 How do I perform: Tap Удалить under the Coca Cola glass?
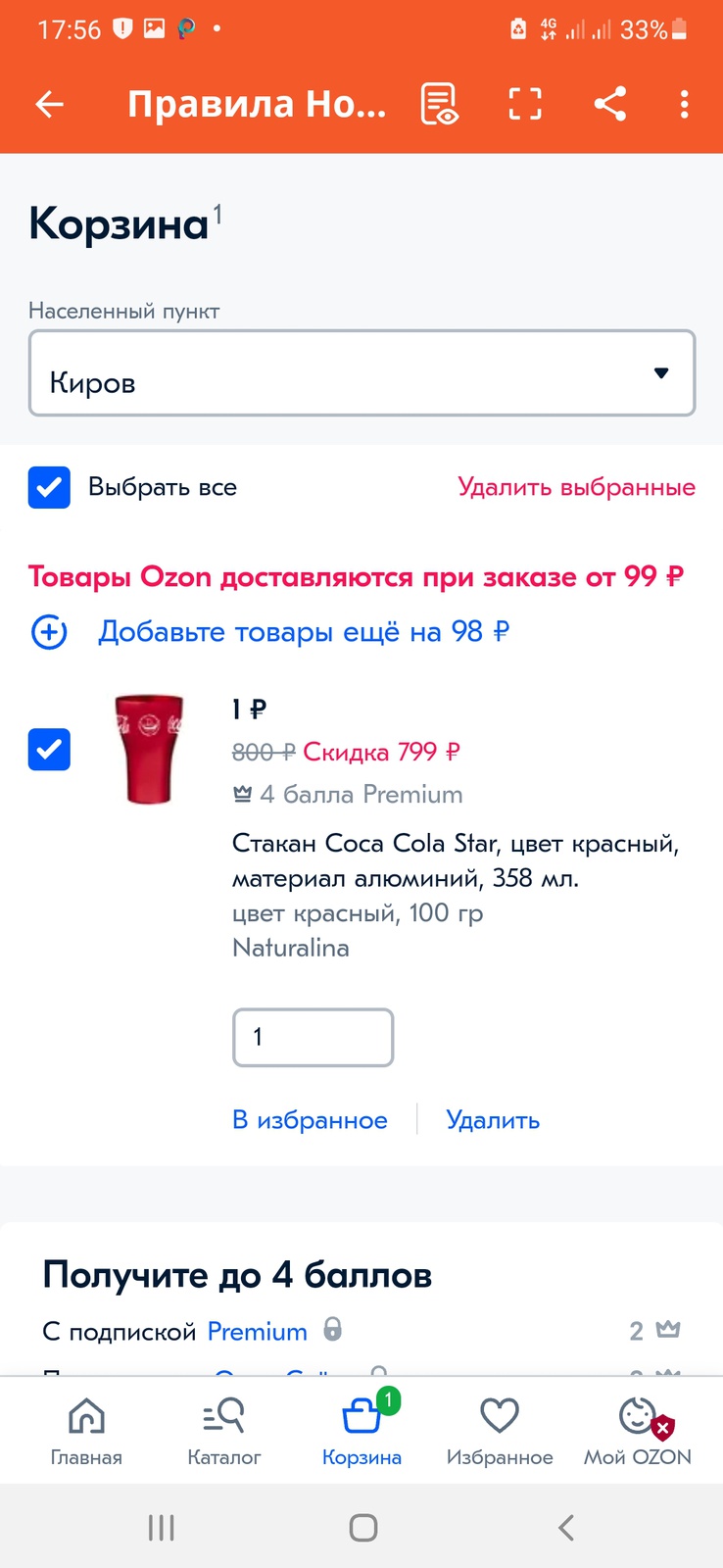click(493, 1120)
